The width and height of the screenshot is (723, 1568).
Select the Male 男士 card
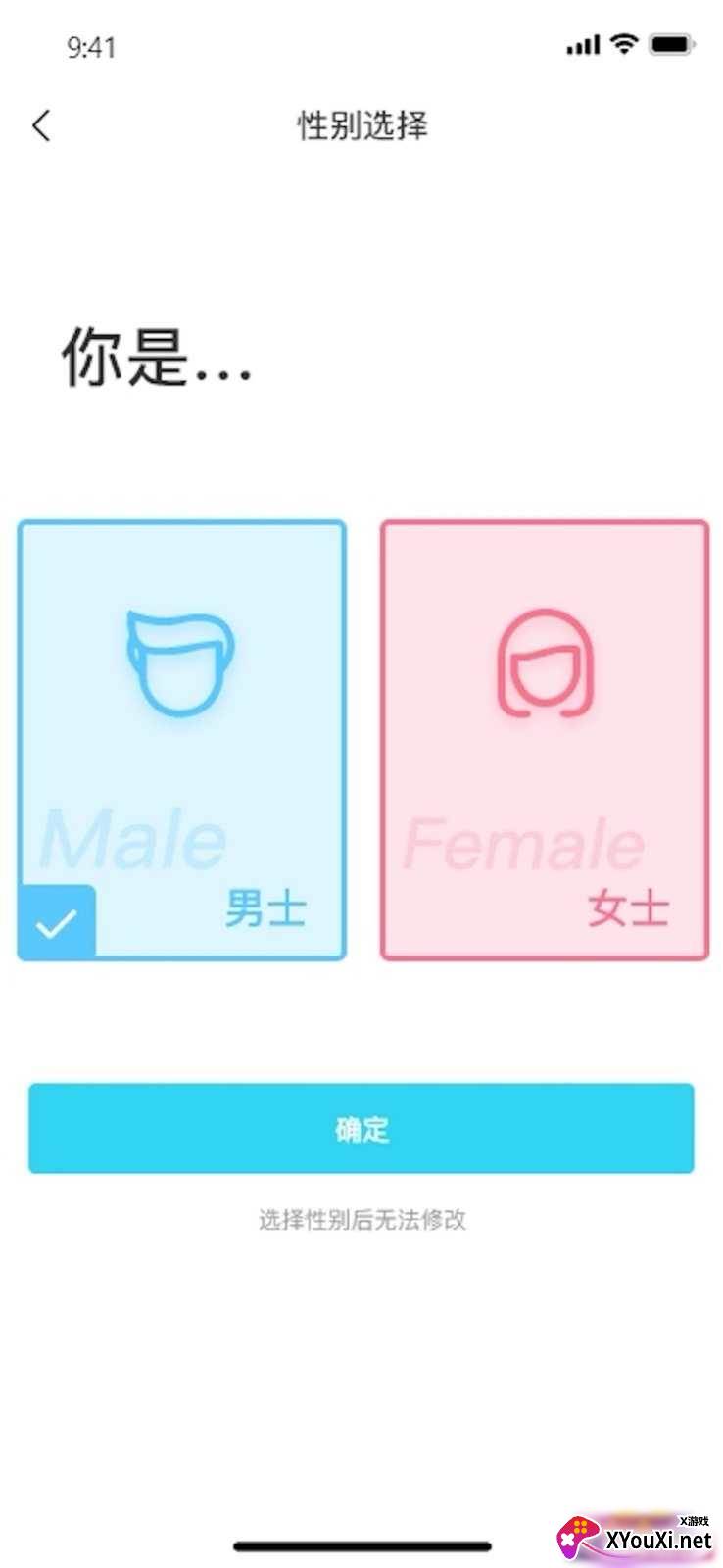coord(182,740)
